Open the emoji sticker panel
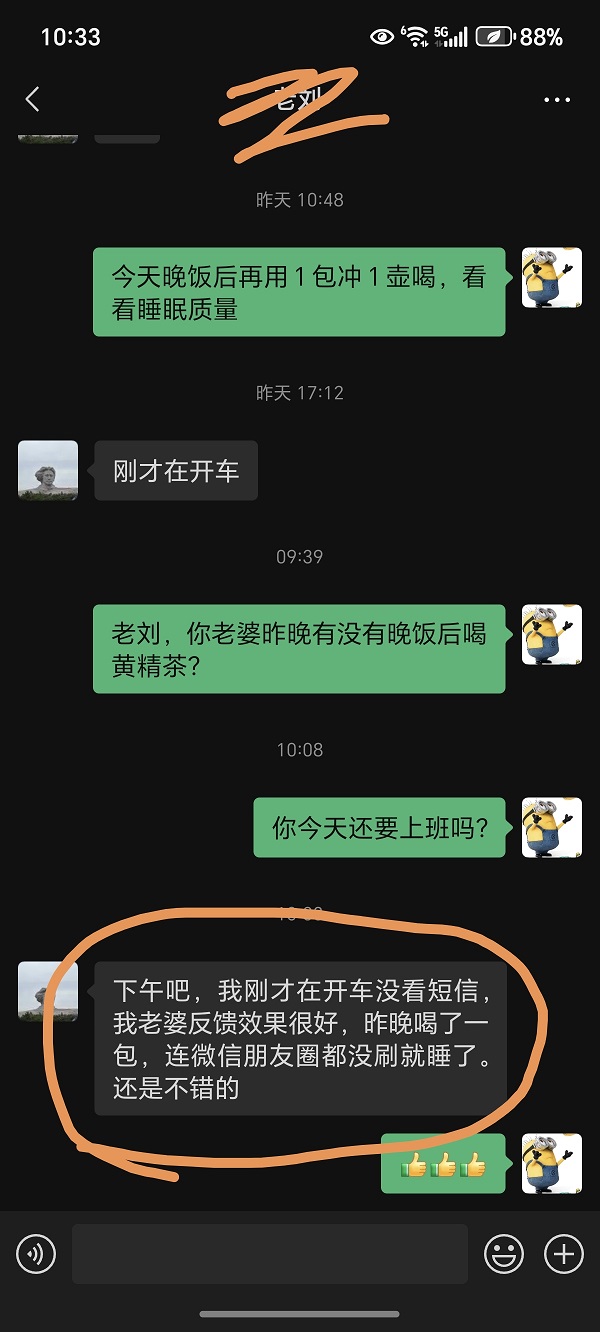This screenshot has height=1332, width=600. [504, 1253]
